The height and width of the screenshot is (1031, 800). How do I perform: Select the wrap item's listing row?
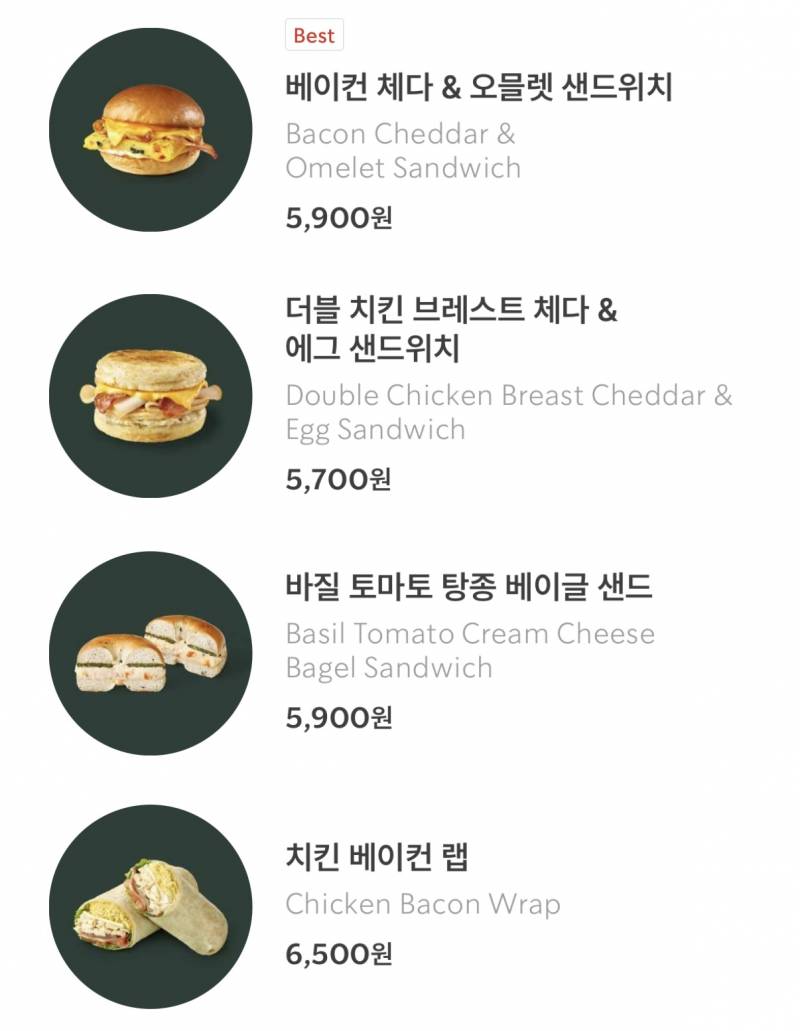[x=400, y=900]
